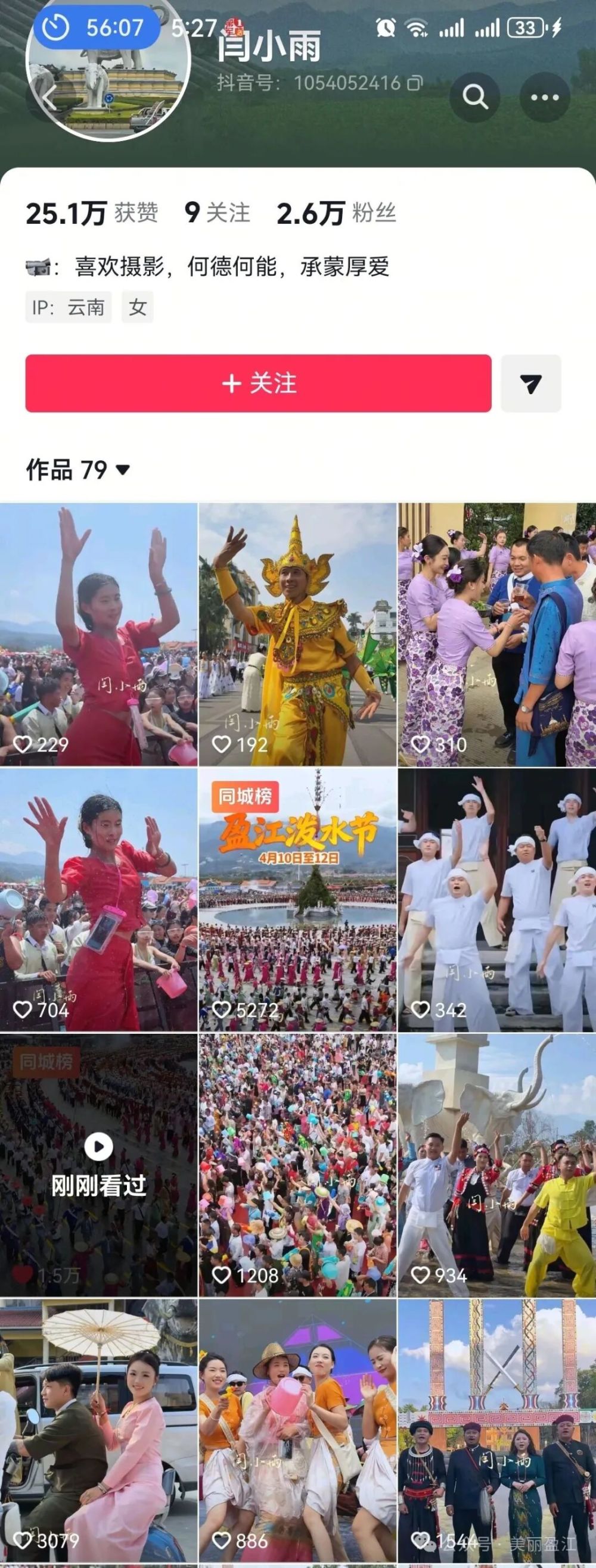Copy the Douyin ID number
596x1568 pixels.
(415, 83)
